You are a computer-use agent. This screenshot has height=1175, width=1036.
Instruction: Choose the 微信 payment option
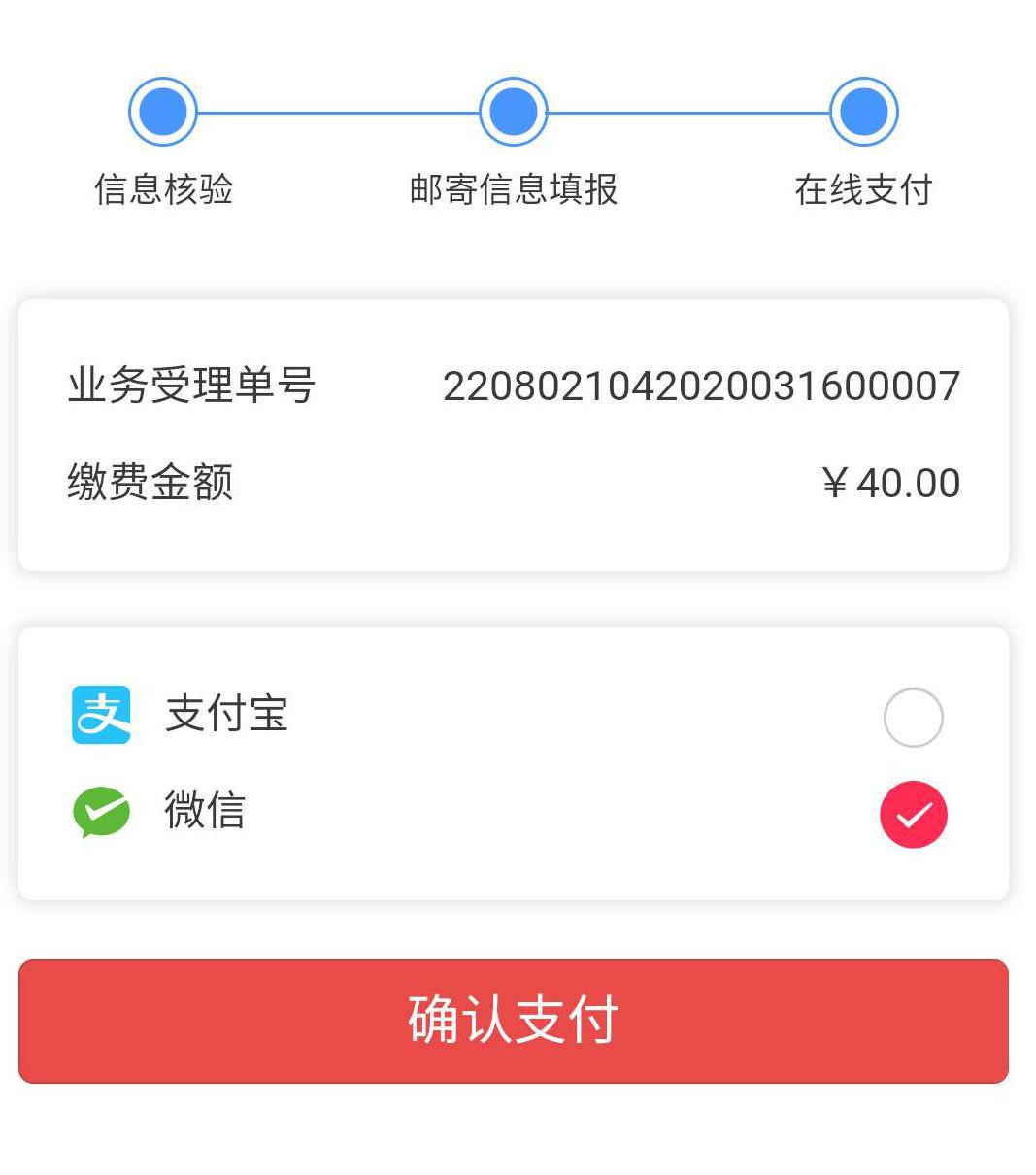[913, 814]
